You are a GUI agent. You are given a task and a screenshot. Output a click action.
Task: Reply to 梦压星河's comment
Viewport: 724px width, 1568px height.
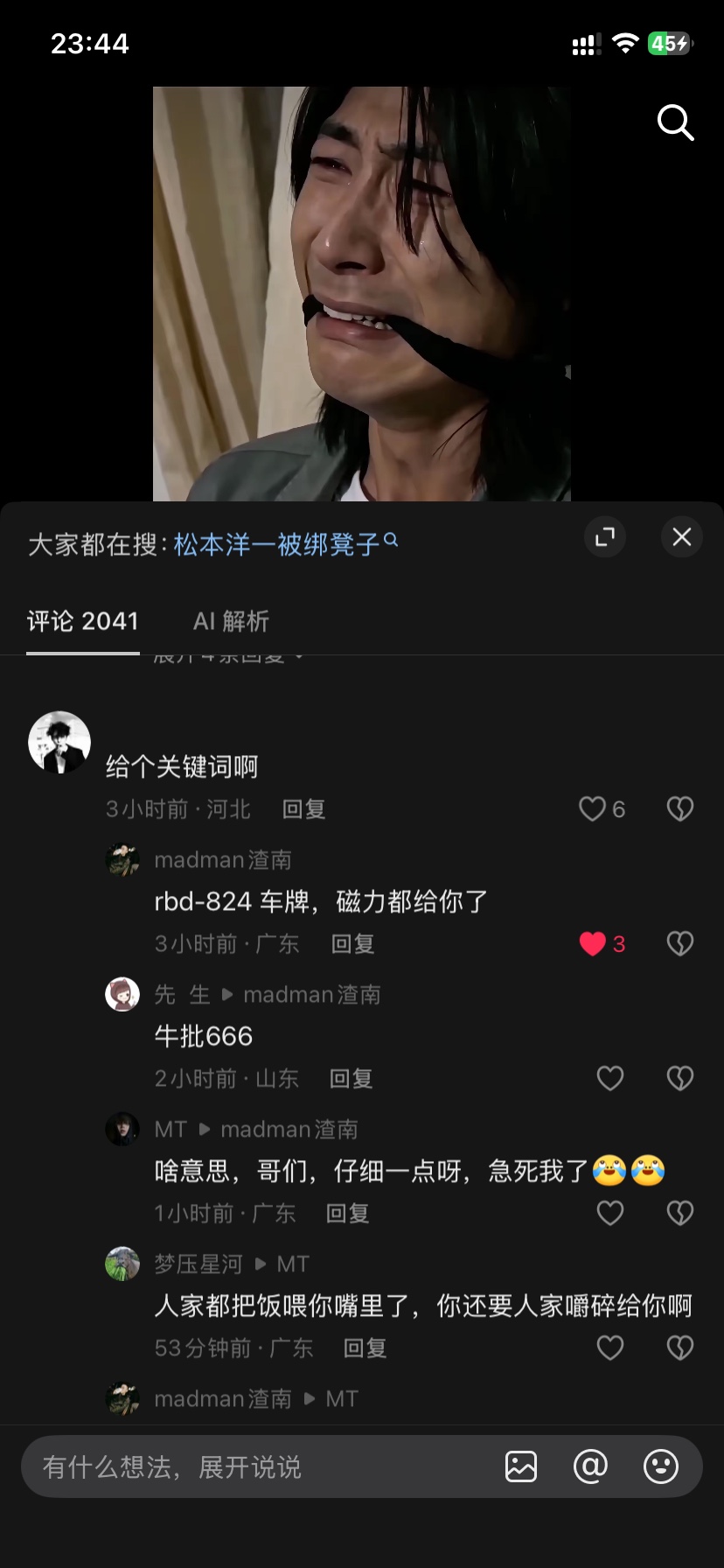[x=365, y=1348]
